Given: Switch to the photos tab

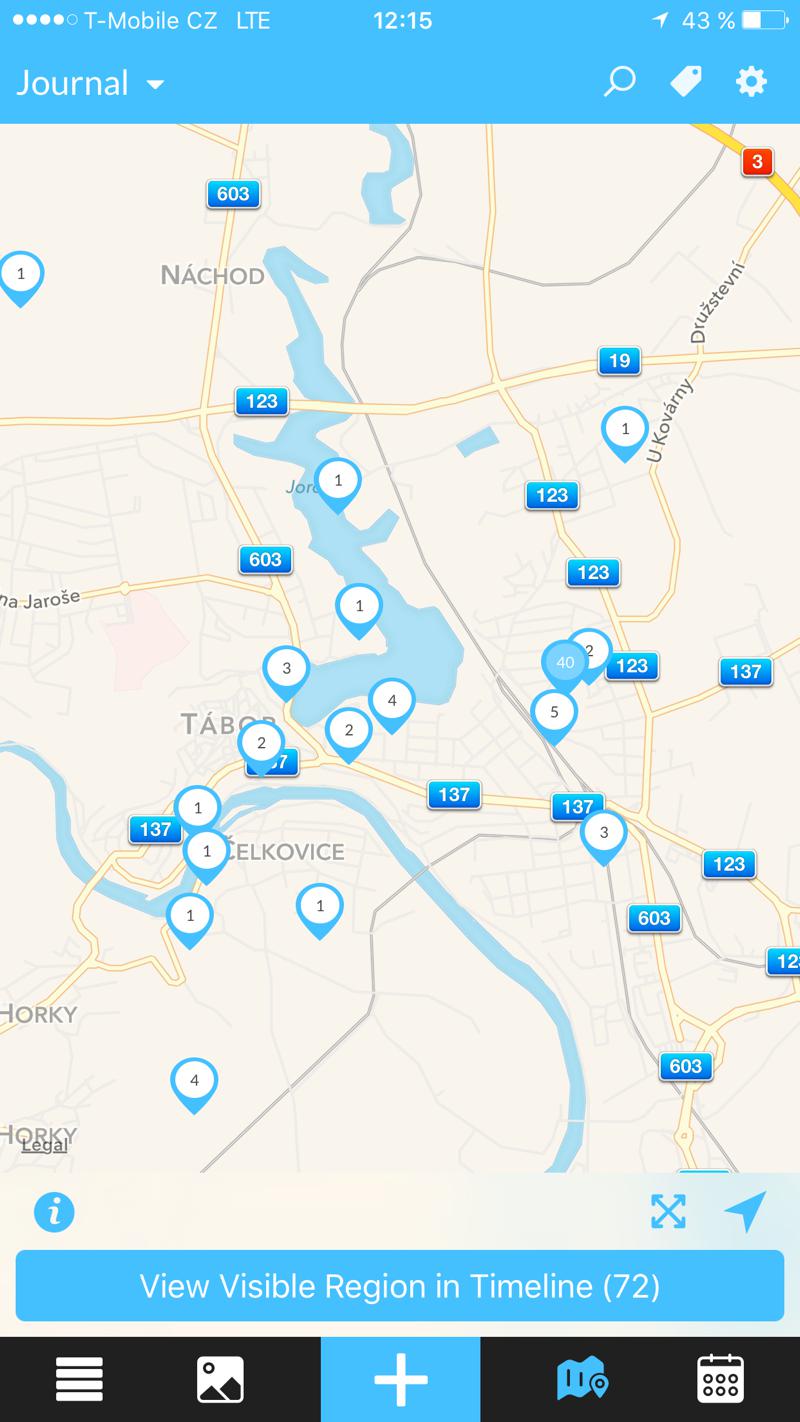Looking at the screenshot, I should click(x=220, y=1380).
